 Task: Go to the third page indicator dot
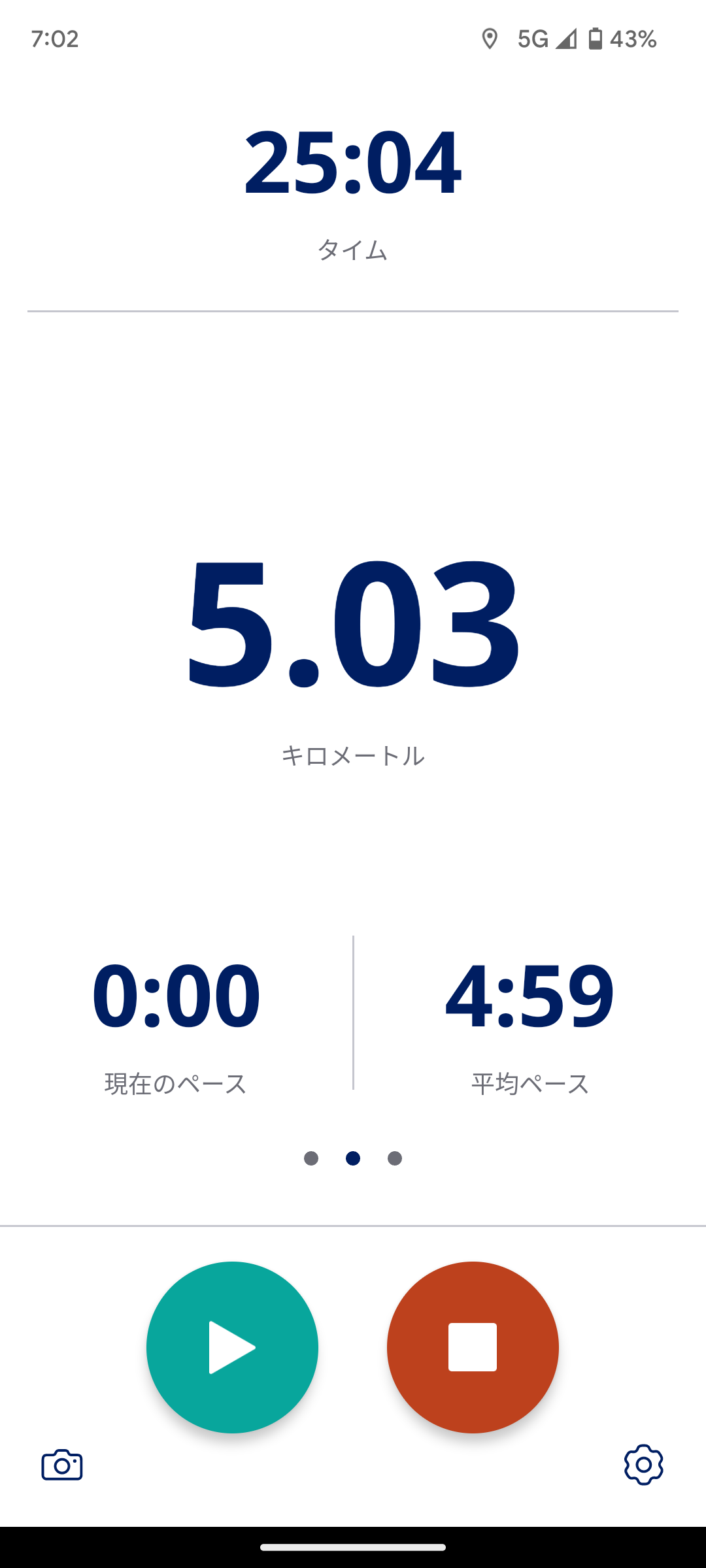[395, 1158]
